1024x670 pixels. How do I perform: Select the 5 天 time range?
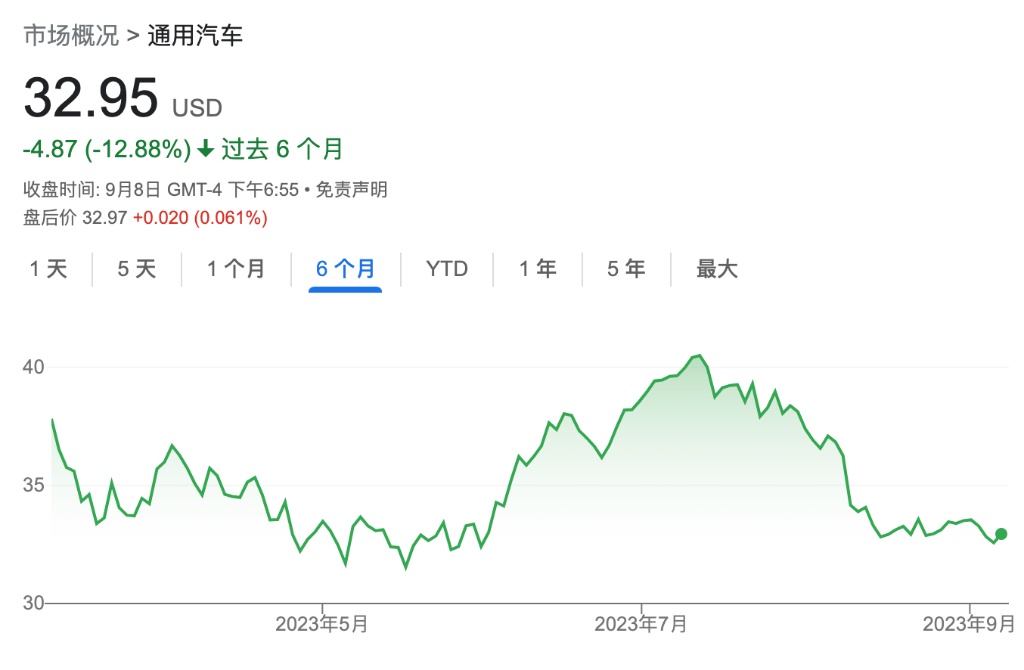137,269
